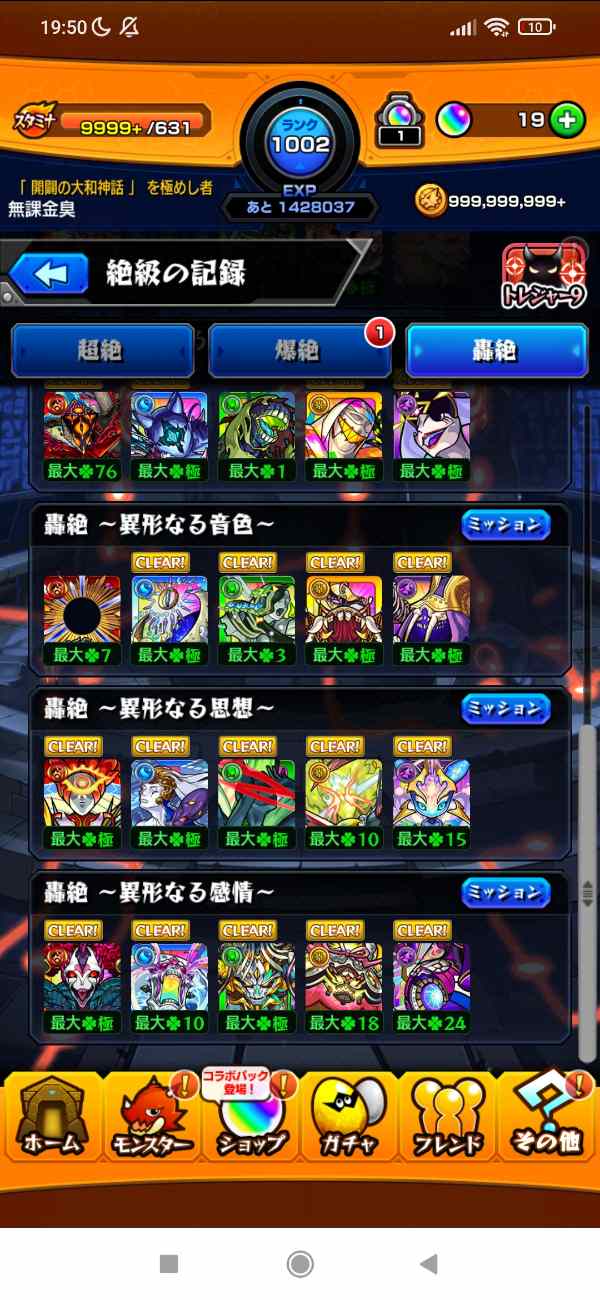
Task: Open ミッション for 異形なる感情
Action: (x=506, y=891)
